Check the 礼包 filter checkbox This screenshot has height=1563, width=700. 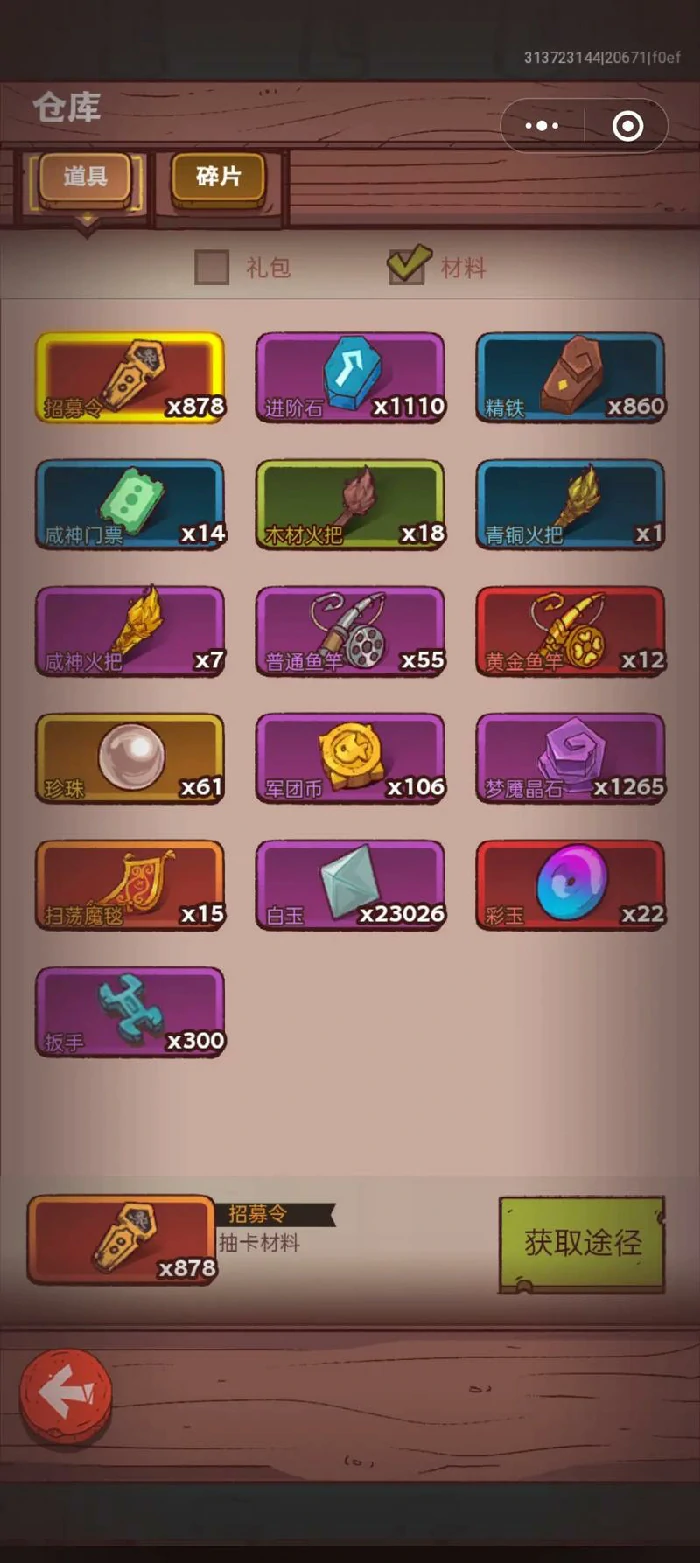tap(212, 267)
